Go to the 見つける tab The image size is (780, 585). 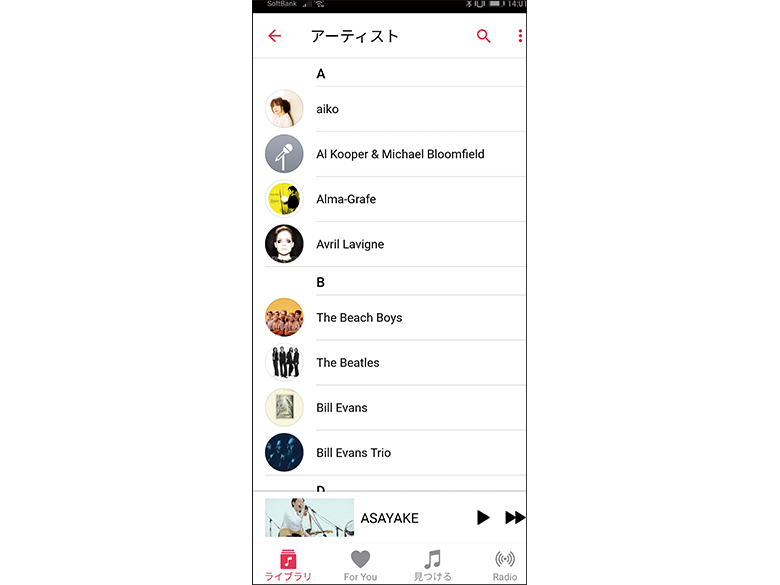432,566
